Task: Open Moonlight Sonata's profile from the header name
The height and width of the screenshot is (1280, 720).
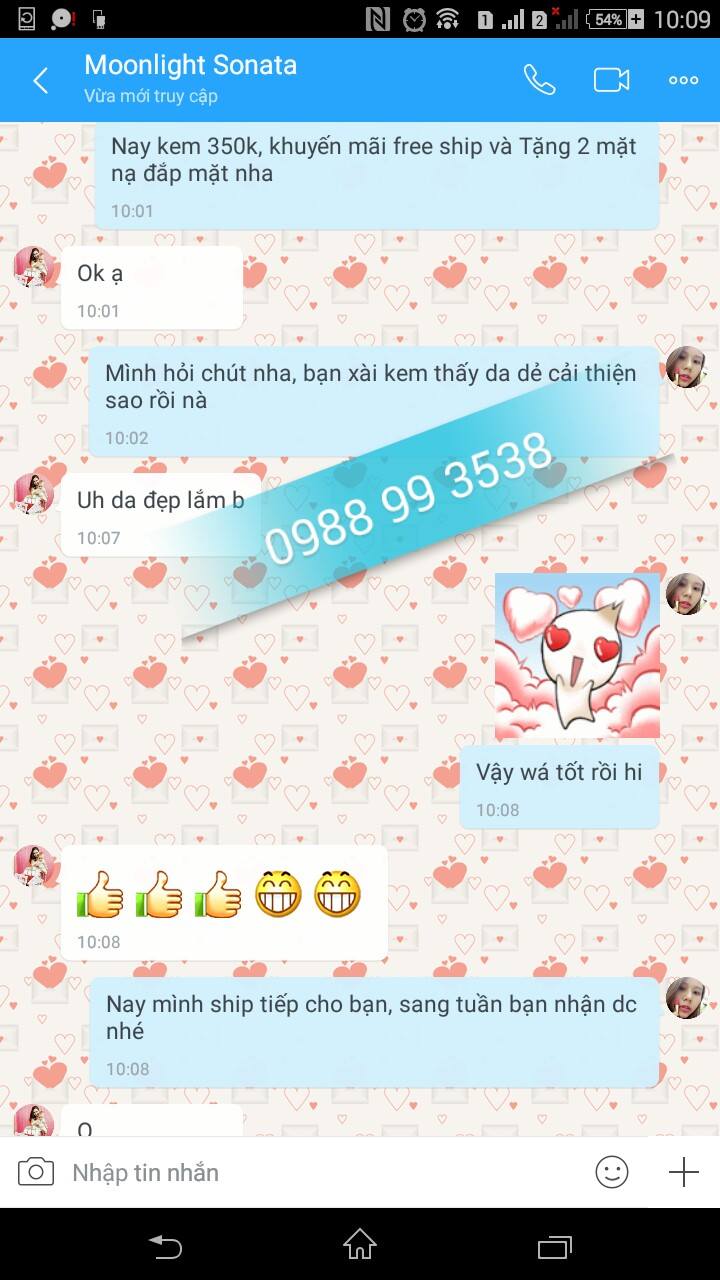Action: click(x=190, y=66)
